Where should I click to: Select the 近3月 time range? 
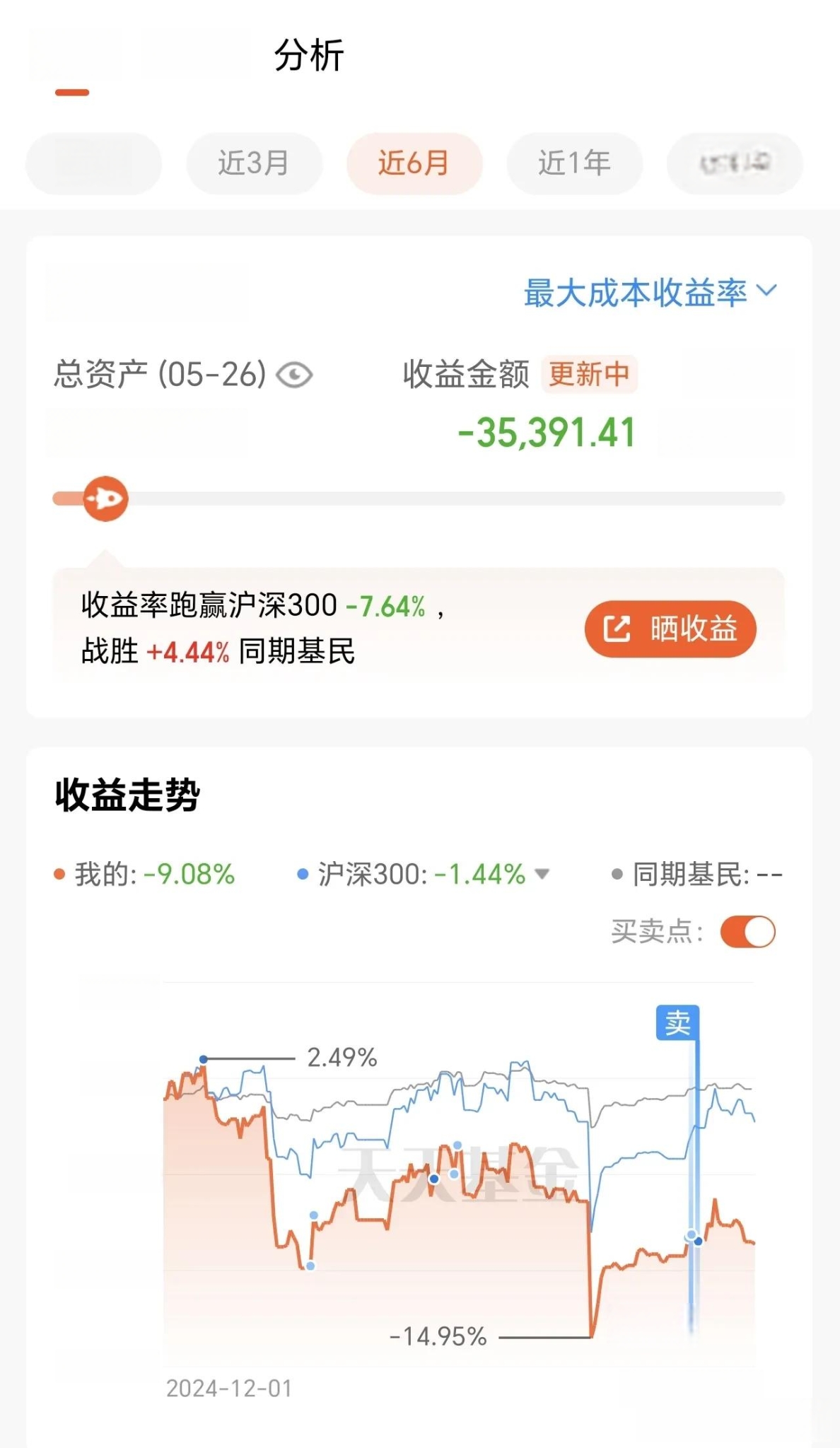pos(254,163)
